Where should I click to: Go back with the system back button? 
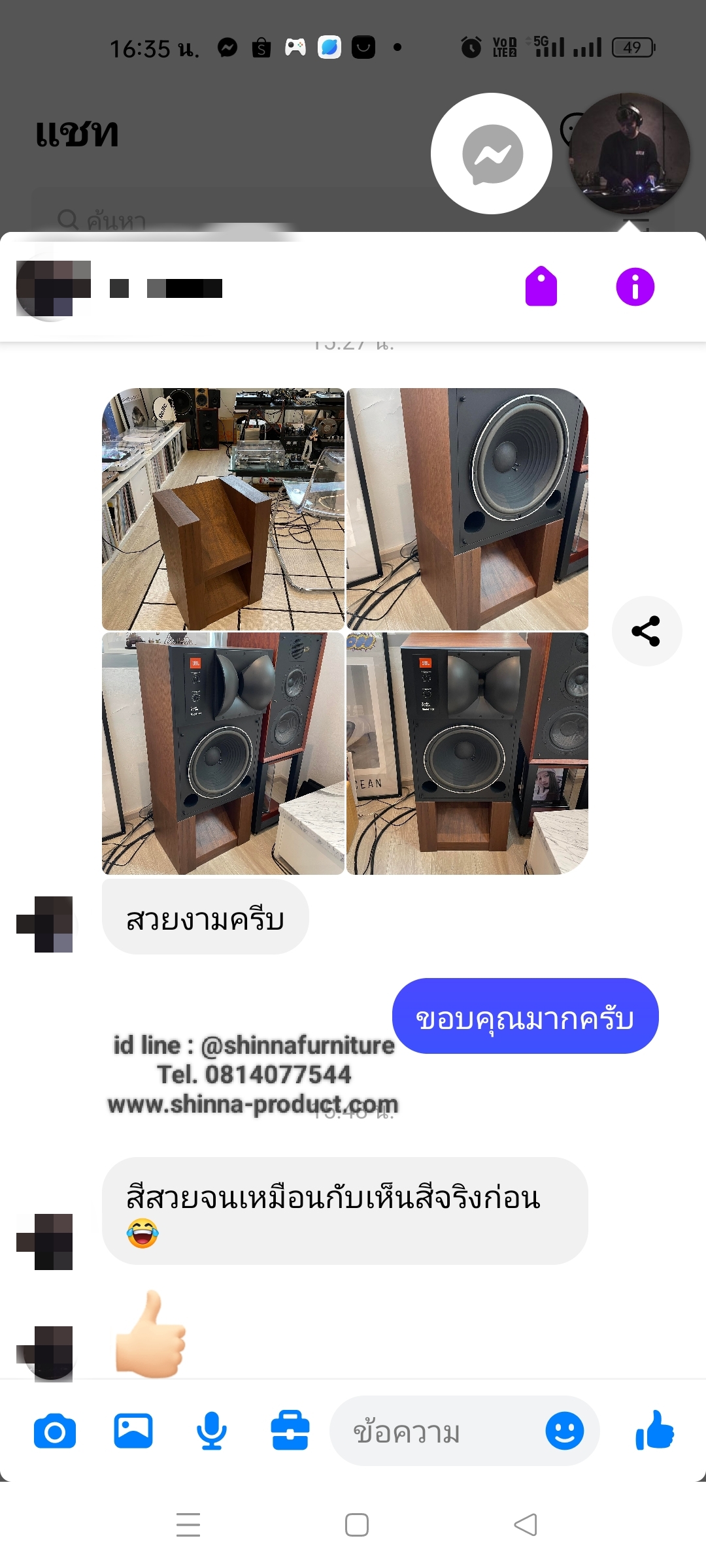click(526, 1525)
